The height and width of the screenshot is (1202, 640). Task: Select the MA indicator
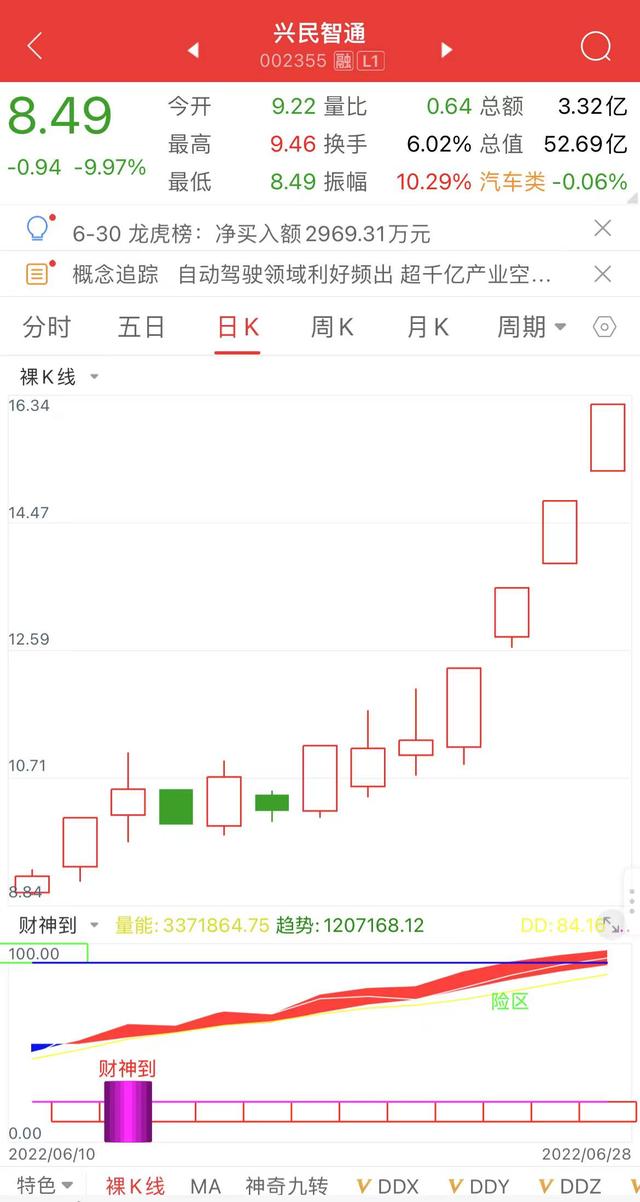(205, 1186)
